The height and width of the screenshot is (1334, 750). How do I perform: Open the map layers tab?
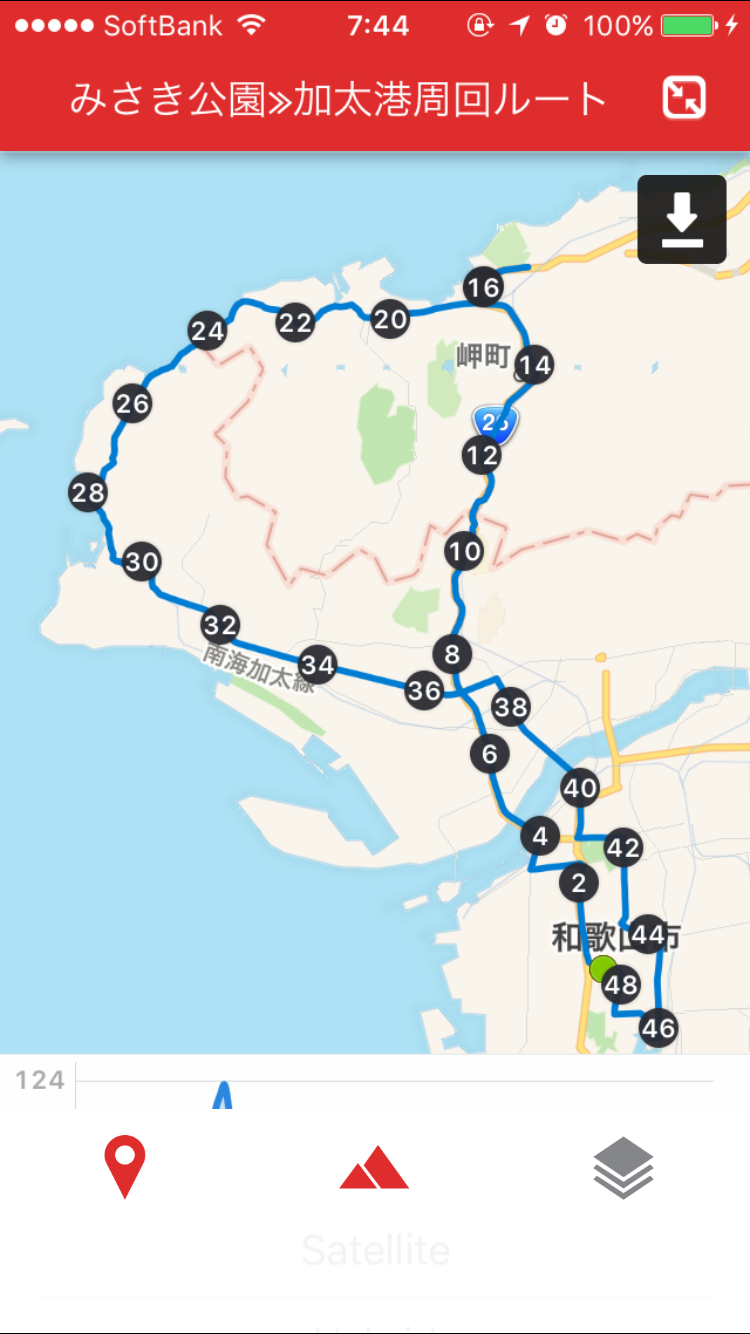(x=623, y=1167)
